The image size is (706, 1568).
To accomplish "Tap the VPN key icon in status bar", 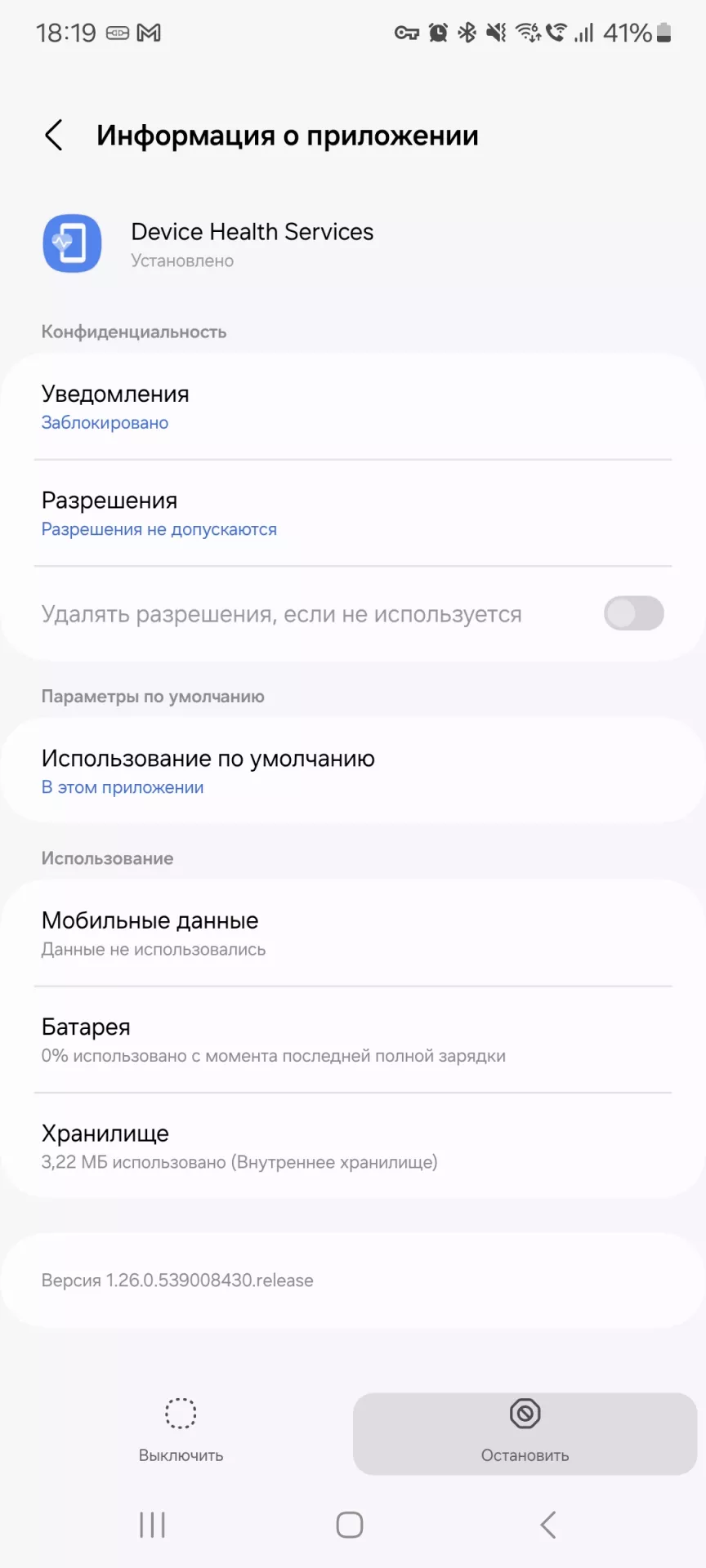I will point(407,33).
